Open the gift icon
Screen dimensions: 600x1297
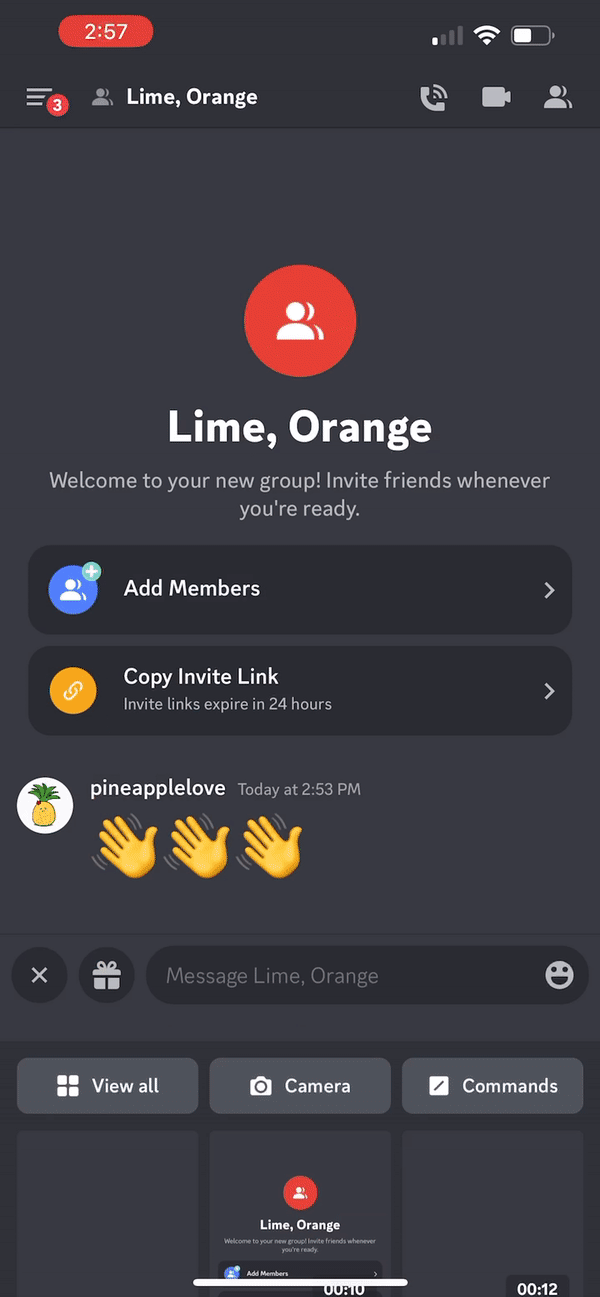[106, 975]
